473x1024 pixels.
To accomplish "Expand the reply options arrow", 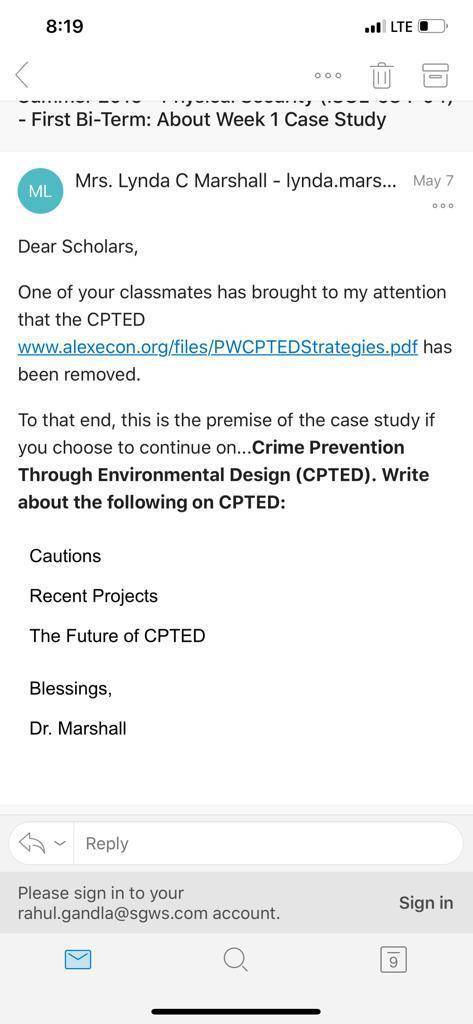I will 59,843.
